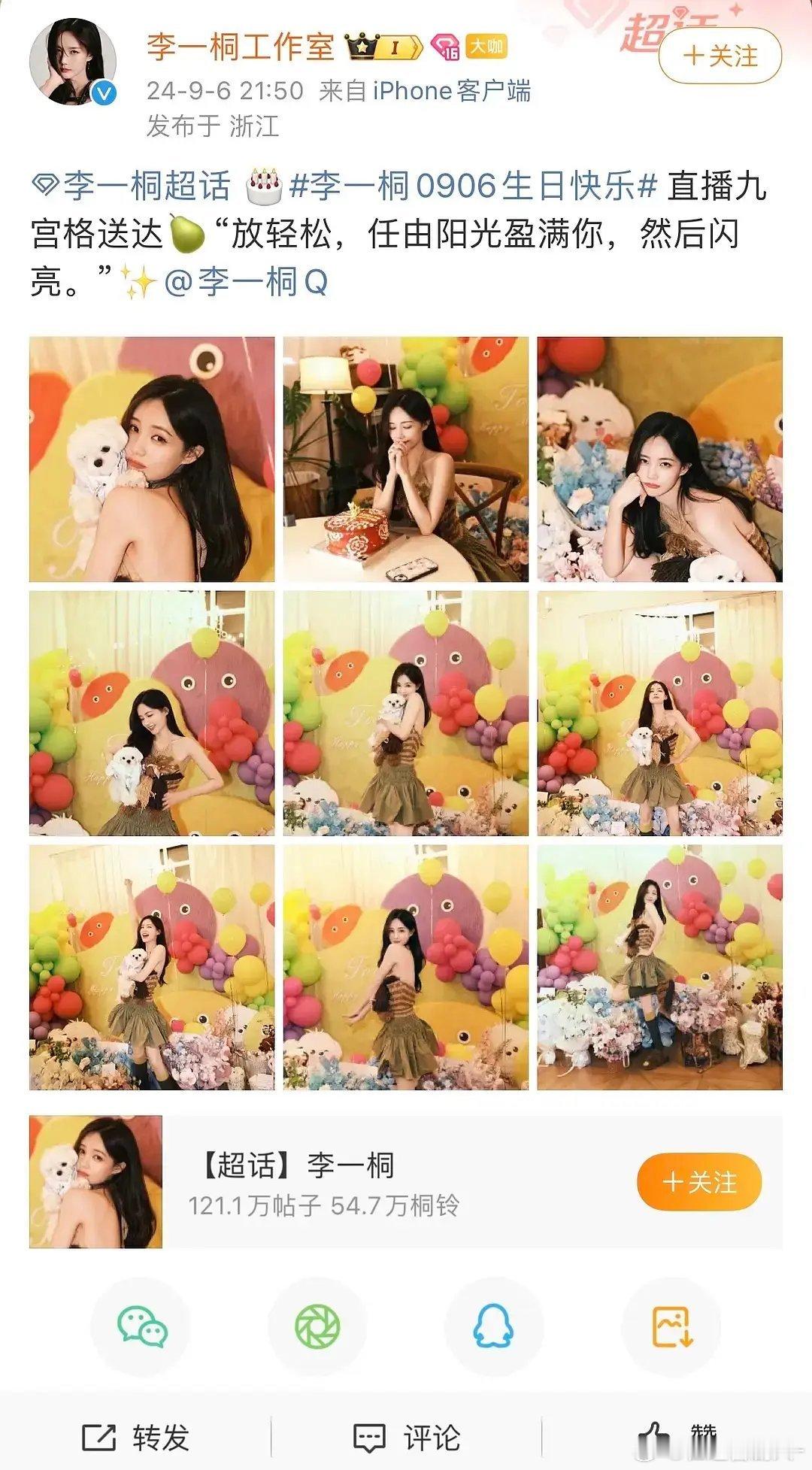This screenshot has width=812, height=1470.
Task: Tap the 李一桐工作室 profile avatar
Action: click(73, 62)
